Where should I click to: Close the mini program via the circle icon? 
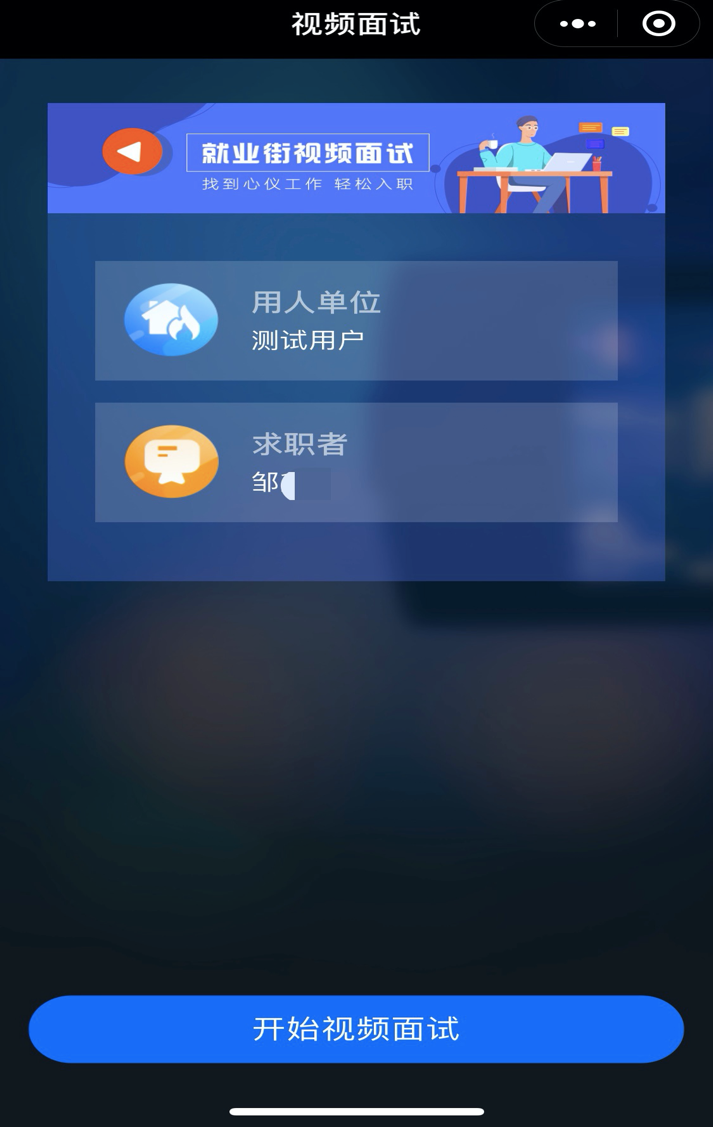[x=658, y=24]
